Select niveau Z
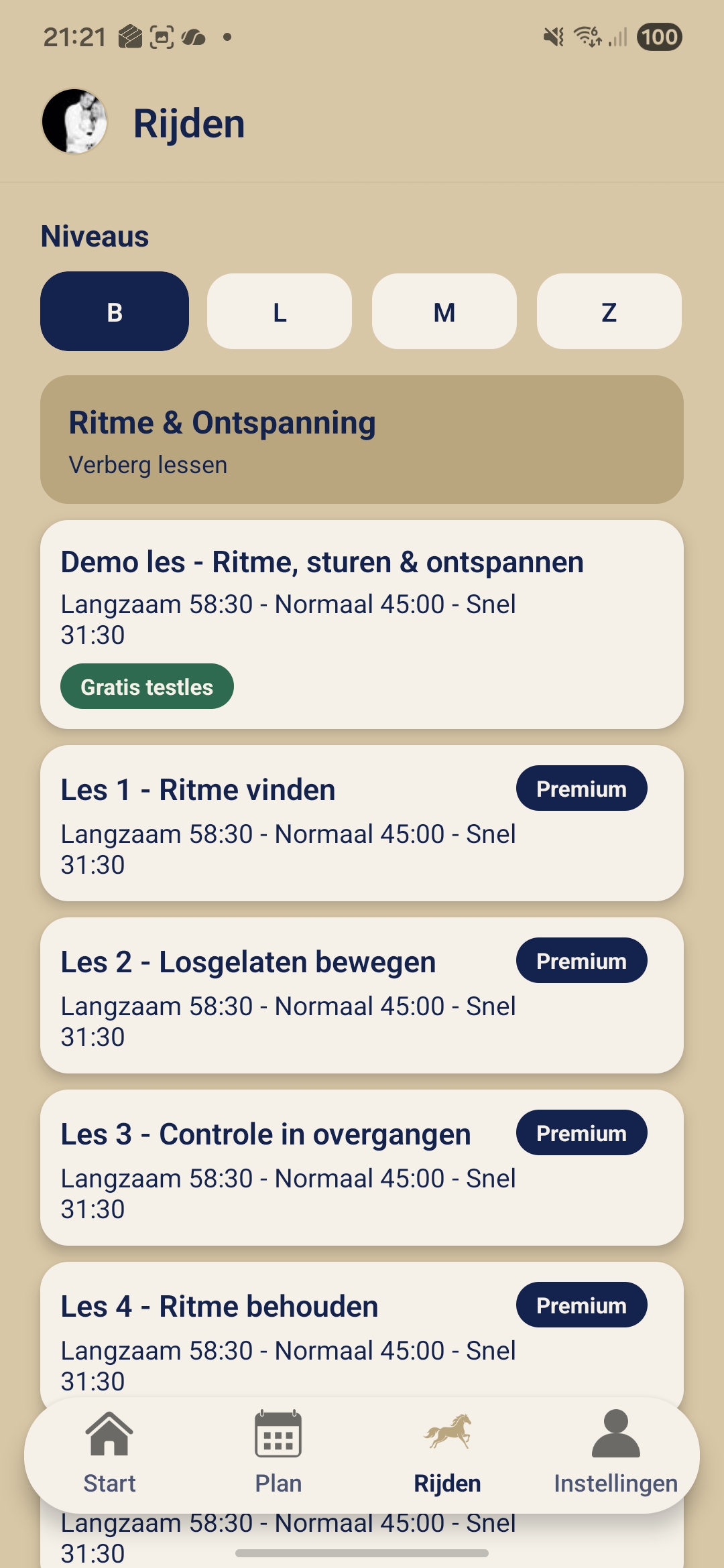Image resolution: width=724 pixels, height=1568 pixels. [609, 312]
